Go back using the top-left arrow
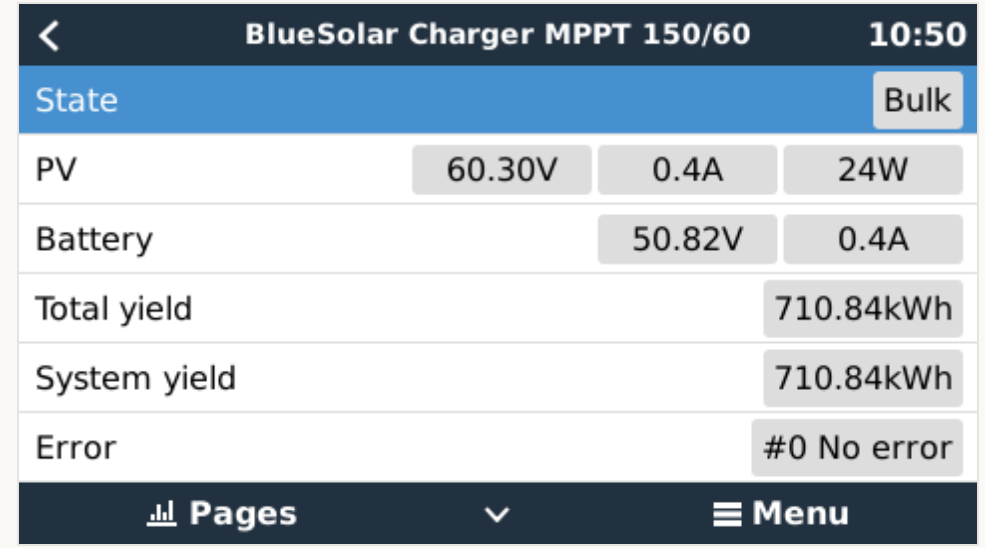985x548 pixels. tap(49, 37)
